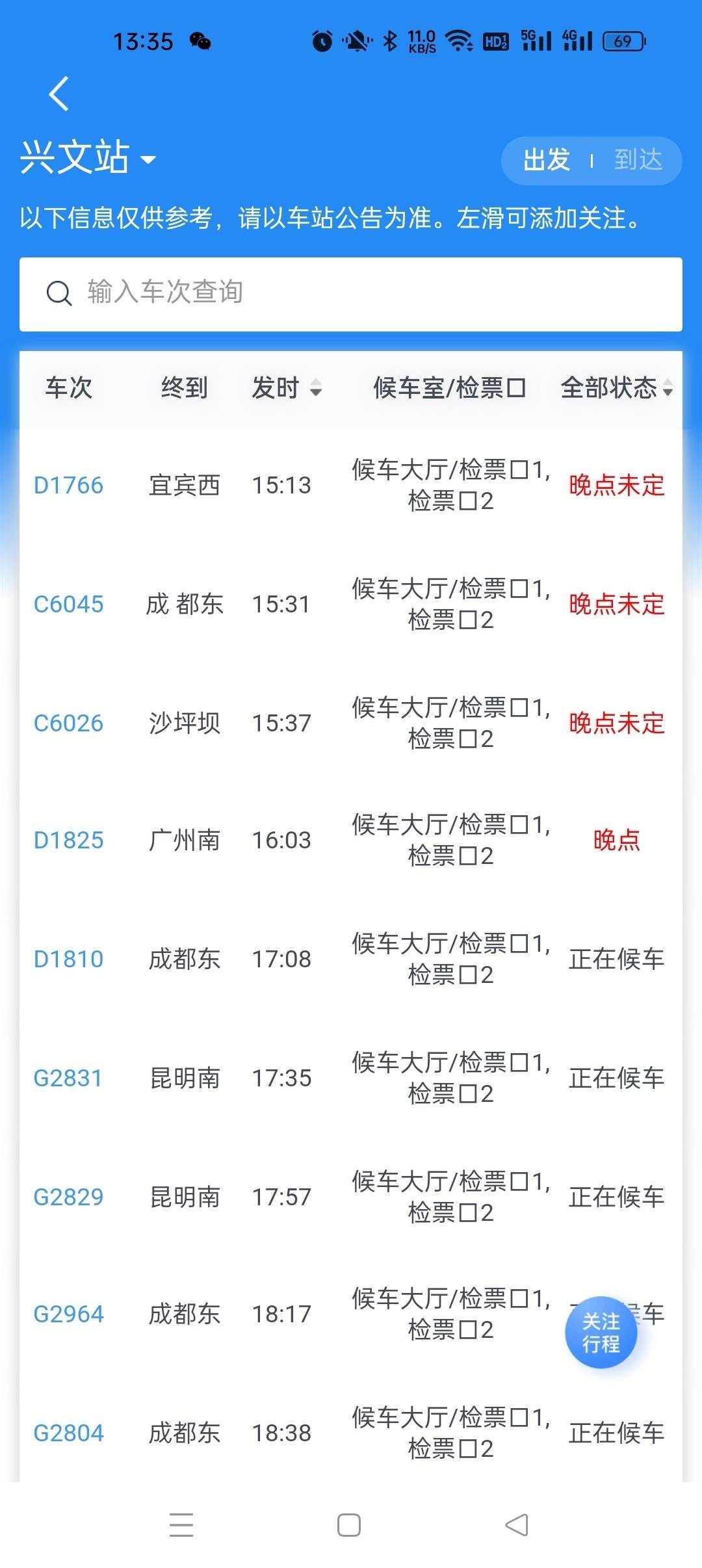Open train C6045 to 成都东
Viewport: 702px width, 1568px height.
(x=68, y=604)
